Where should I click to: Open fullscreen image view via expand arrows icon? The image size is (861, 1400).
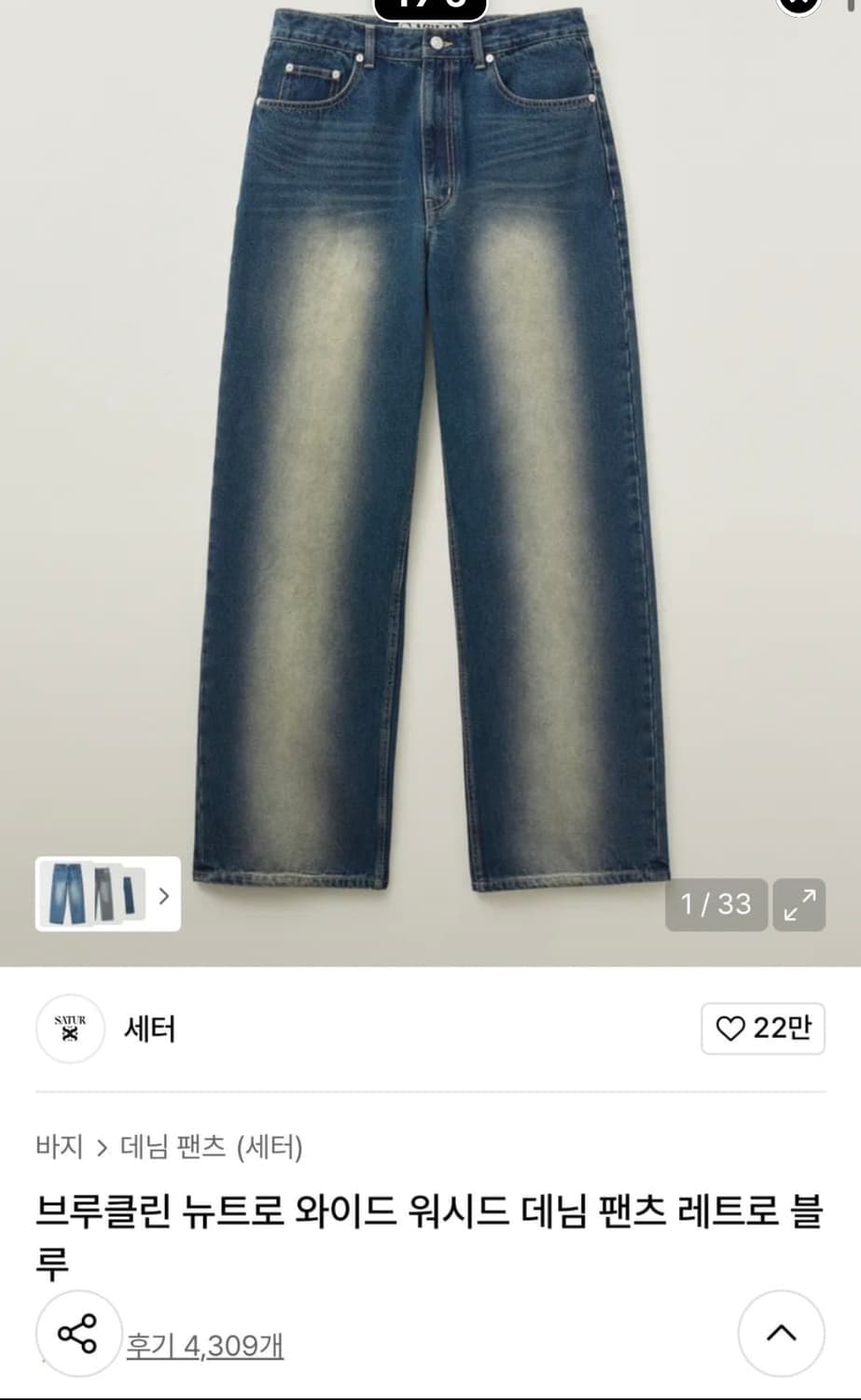coord(800,903)
